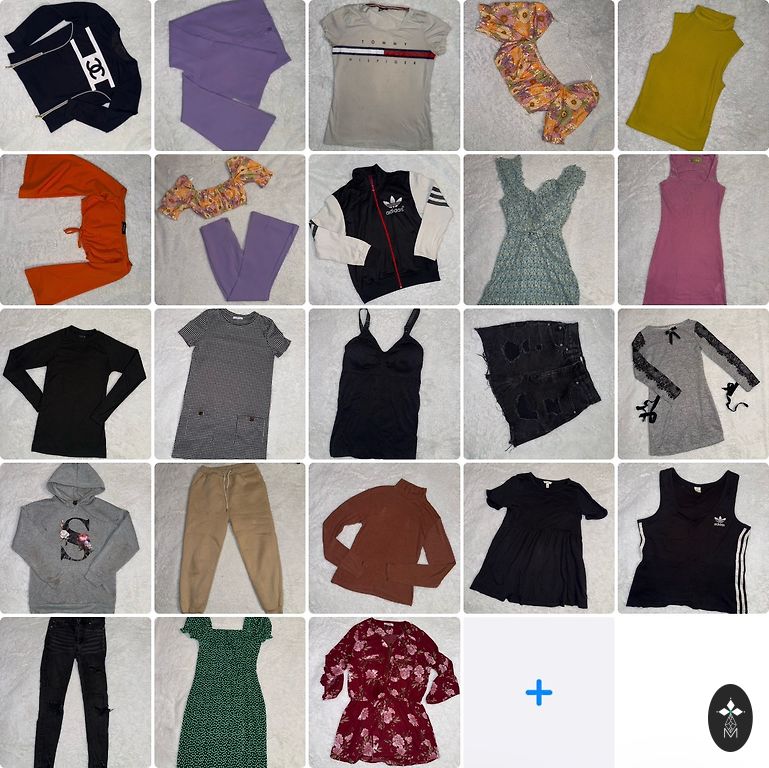The height and width of the screenshot is (768, 769).
Task: Open the Tommy Hilfiger t-shirt photo
Action: tap(384, 75)
